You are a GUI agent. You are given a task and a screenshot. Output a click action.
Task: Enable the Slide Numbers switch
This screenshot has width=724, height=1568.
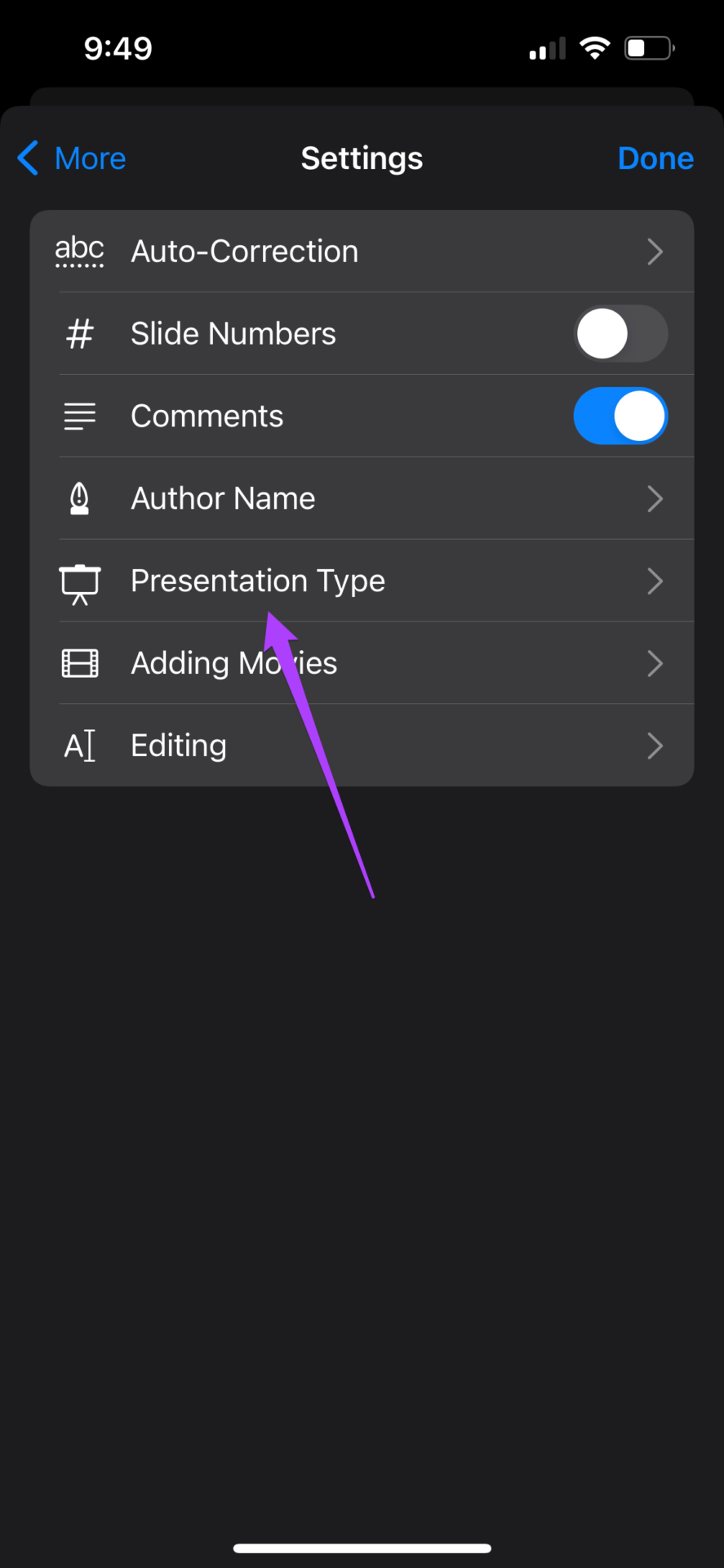[620, 333]
